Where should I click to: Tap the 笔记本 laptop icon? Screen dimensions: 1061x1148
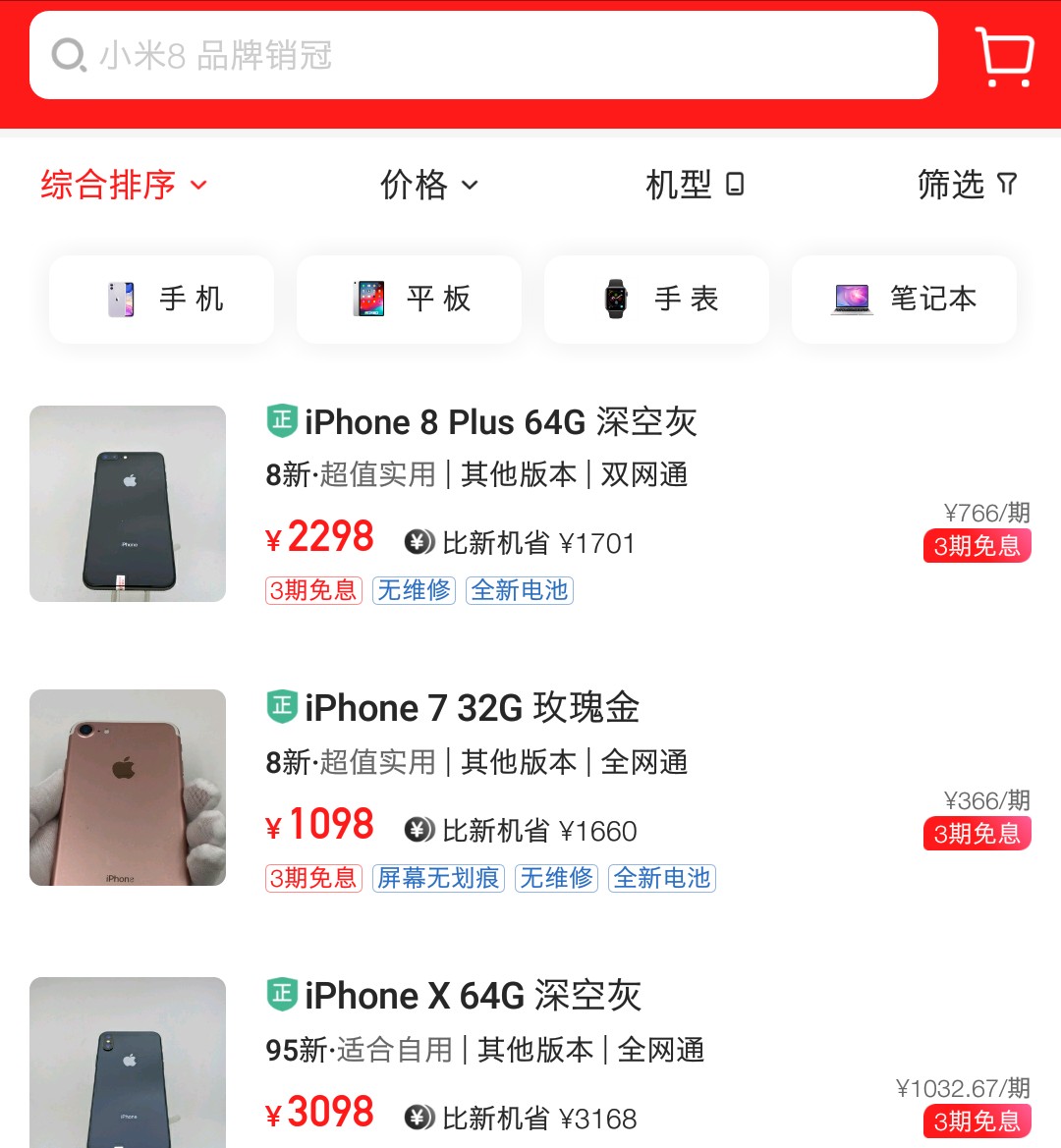point(851,300)
